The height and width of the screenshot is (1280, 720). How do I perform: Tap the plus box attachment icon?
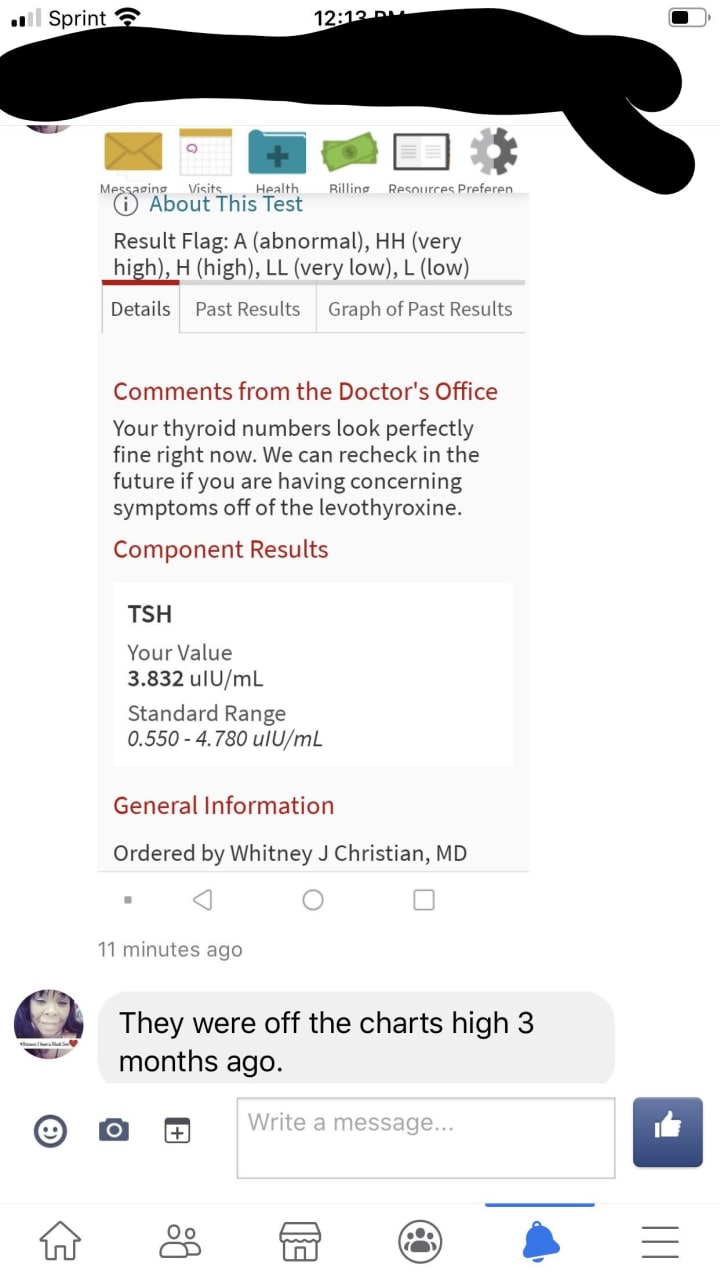[x=176, y=1131]
